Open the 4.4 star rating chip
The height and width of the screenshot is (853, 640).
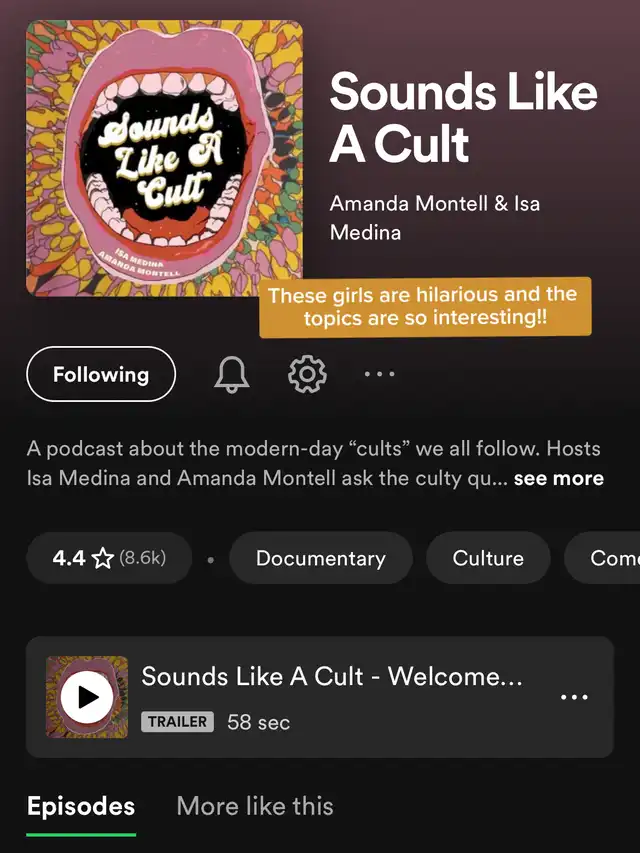[x=109, y=558]
